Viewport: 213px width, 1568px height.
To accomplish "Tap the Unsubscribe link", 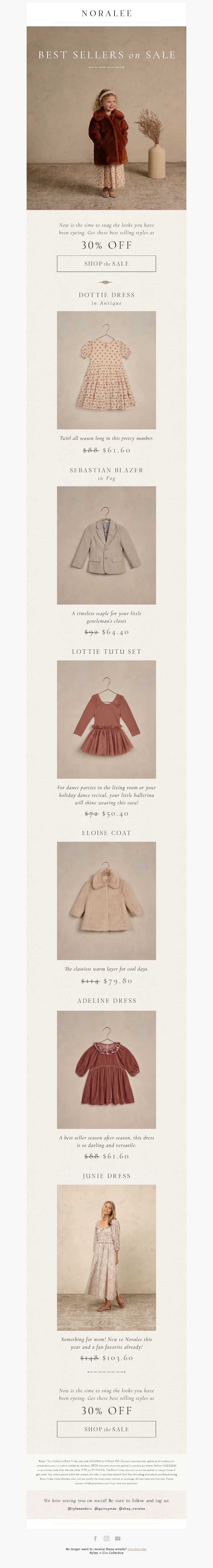I will click(137, 1549).
